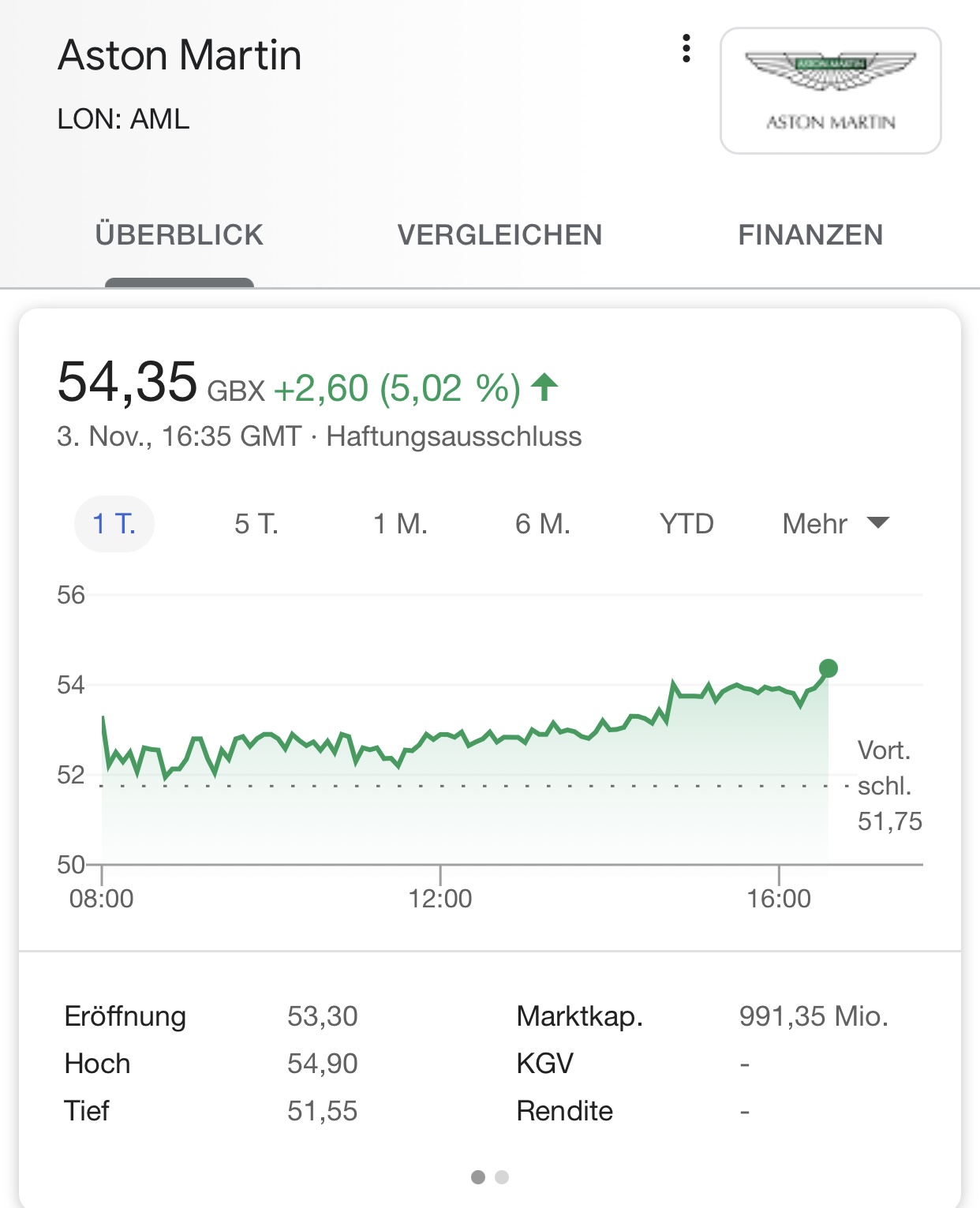Go to the second stats page dot
The image size is (980, 1208).
(x=502, y=1177)
